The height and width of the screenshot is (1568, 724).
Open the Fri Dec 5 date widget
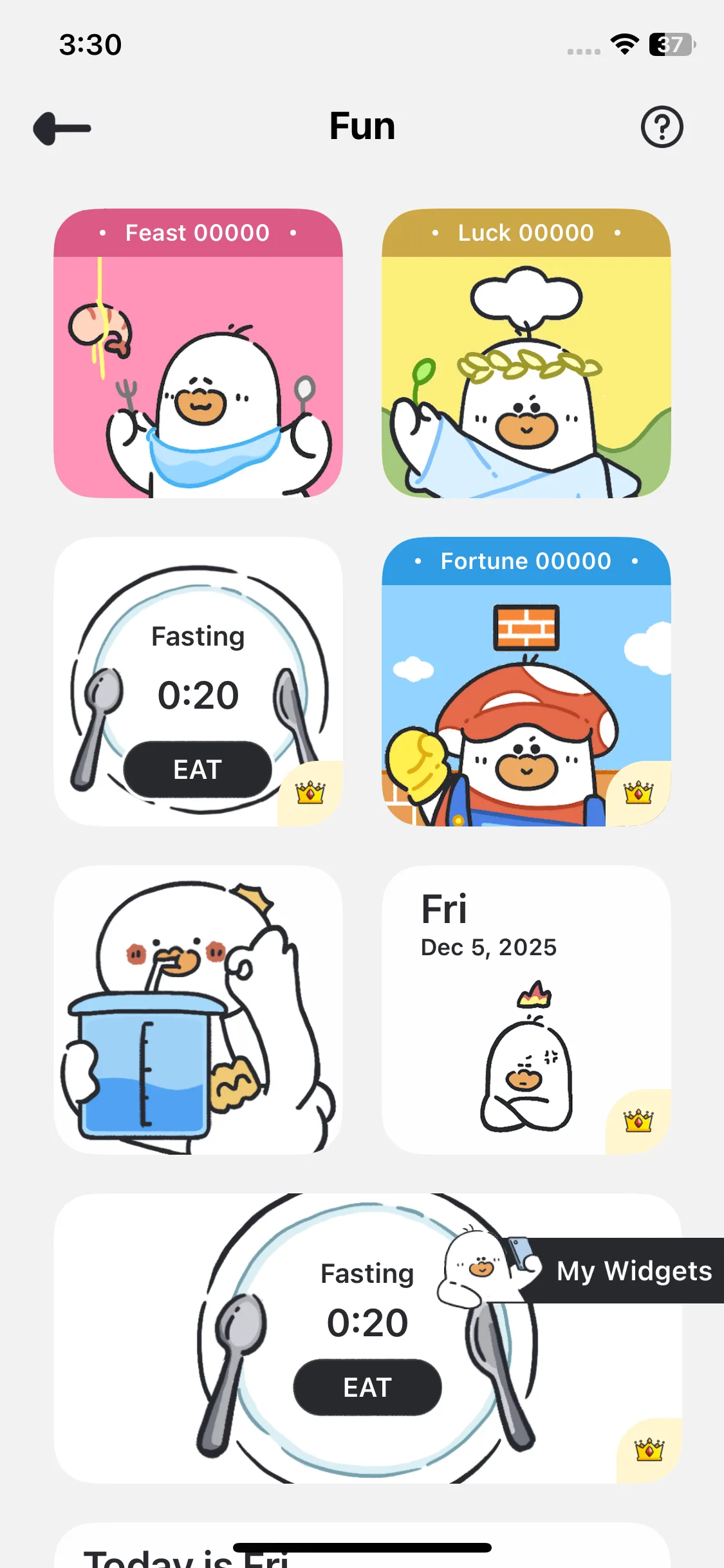click(x=526, y=1009)
